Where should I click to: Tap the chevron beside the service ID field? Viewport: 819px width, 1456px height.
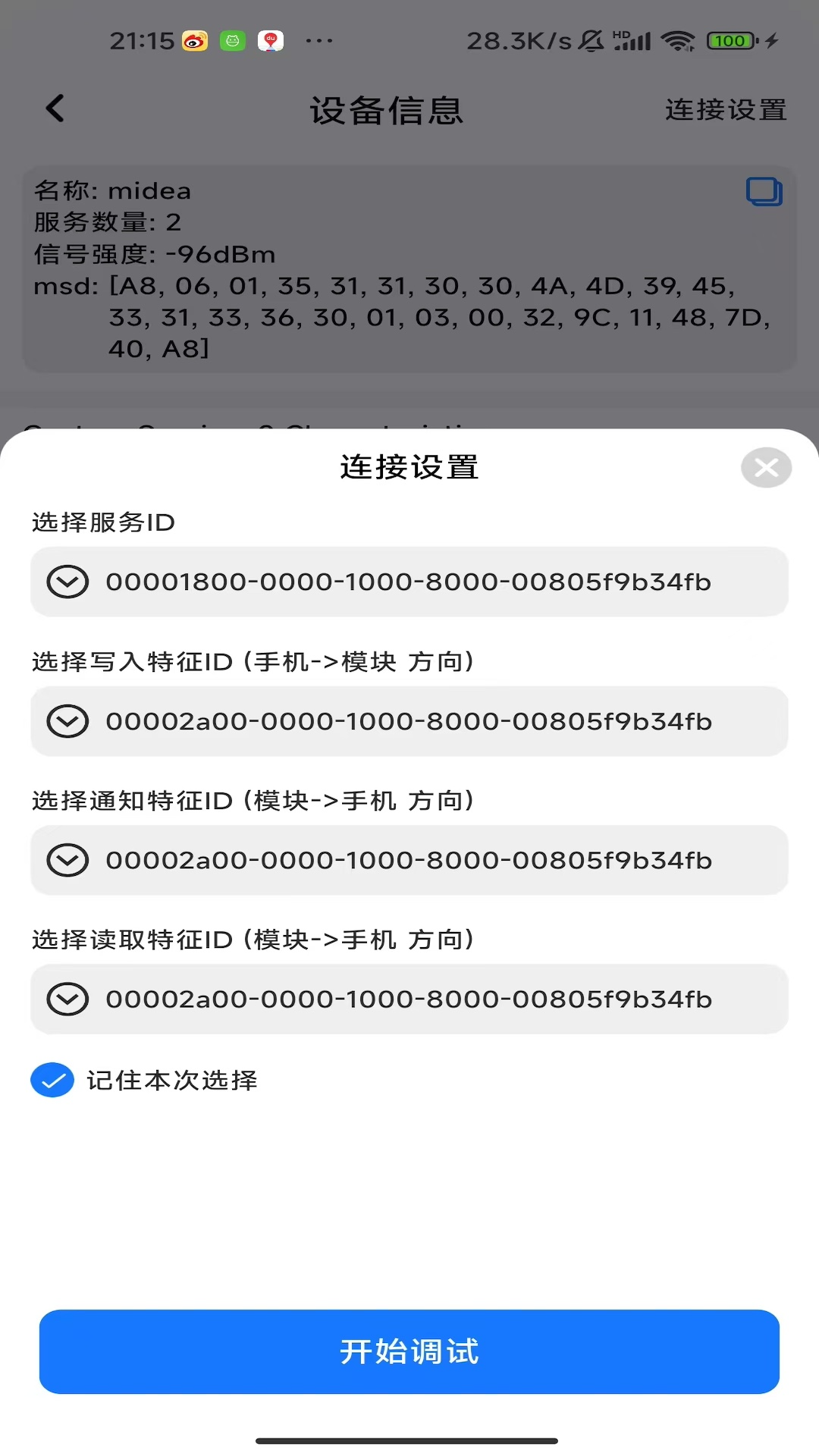coord(67,582)
